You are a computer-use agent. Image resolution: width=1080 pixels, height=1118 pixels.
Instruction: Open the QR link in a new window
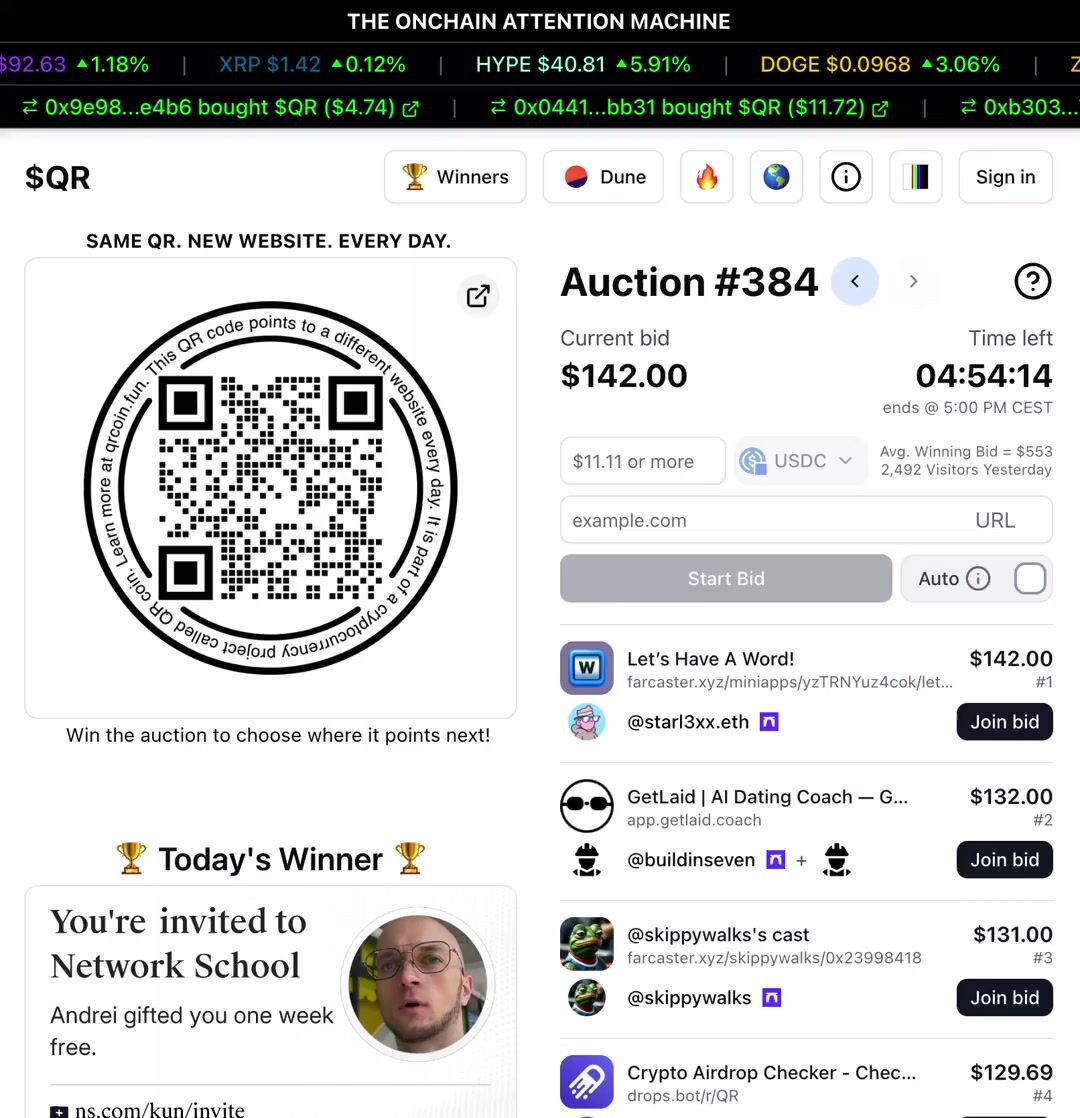pyautogui.click(x=478, y=296)
